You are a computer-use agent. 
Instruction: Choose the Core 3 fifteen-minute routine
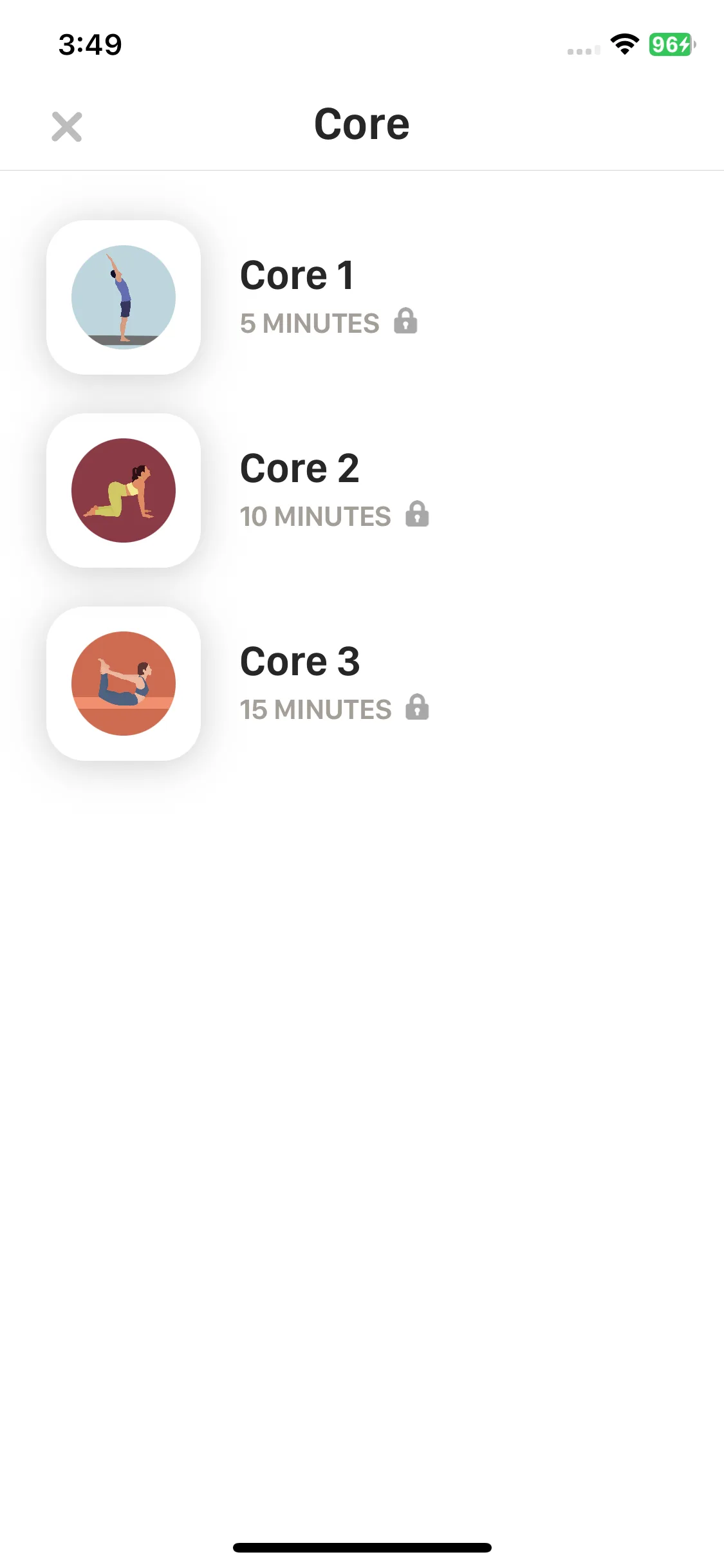coord(300,683)
